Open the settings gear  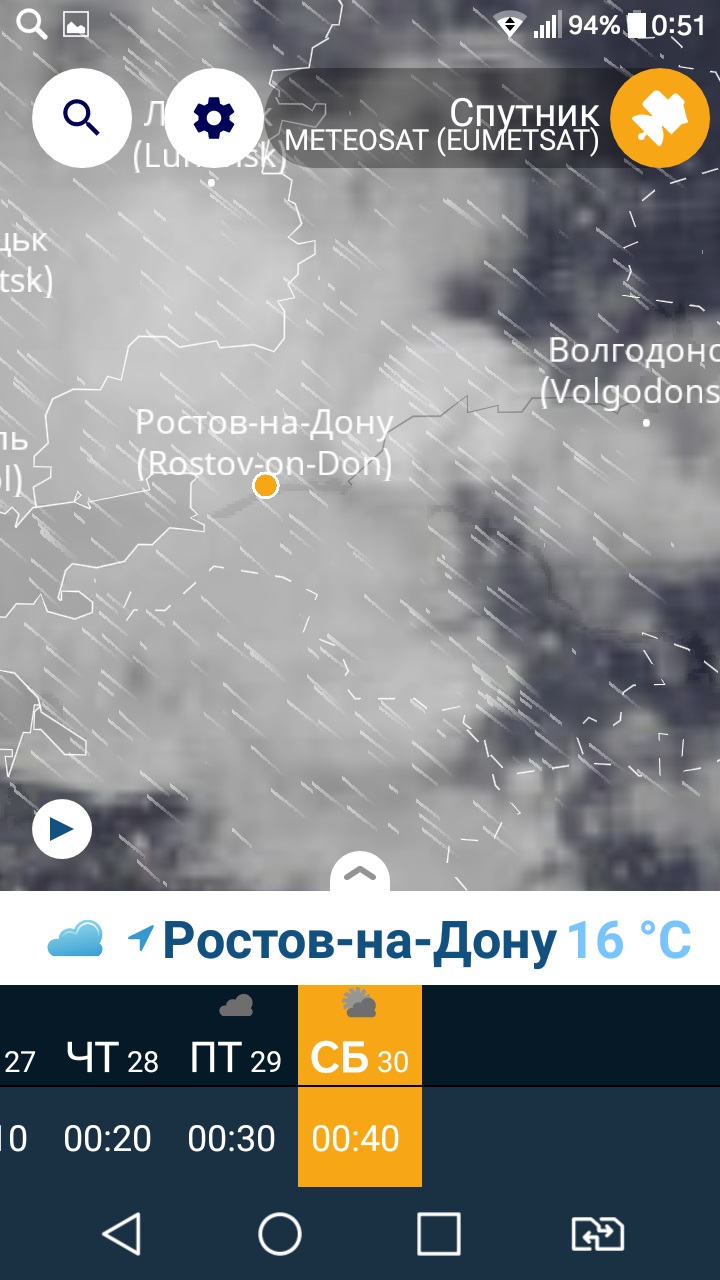coord(213,118)
